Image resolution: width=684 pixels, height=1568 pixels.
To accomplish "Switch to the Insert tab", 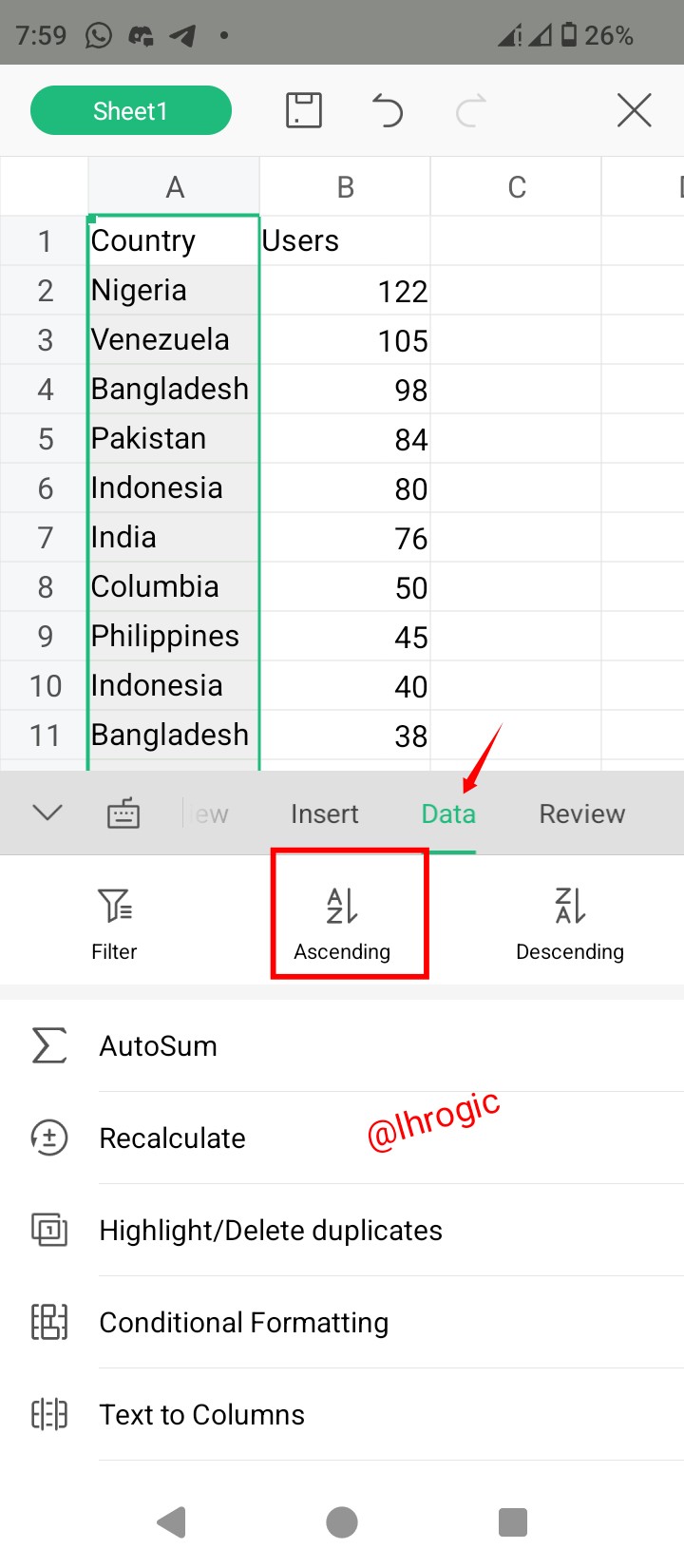I will [324, 813].
